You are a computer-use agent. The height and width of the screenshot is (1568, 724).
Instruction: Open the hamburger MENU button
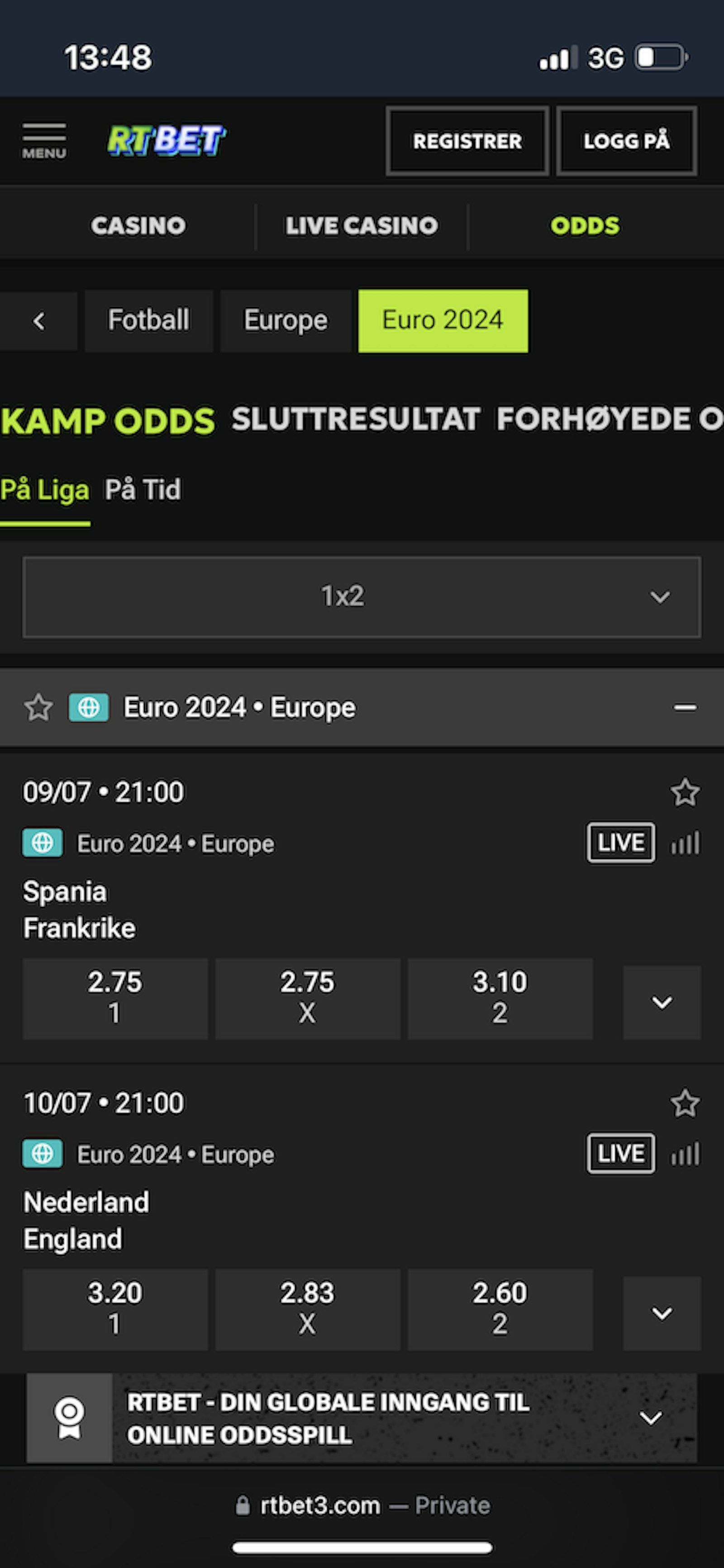44,141
